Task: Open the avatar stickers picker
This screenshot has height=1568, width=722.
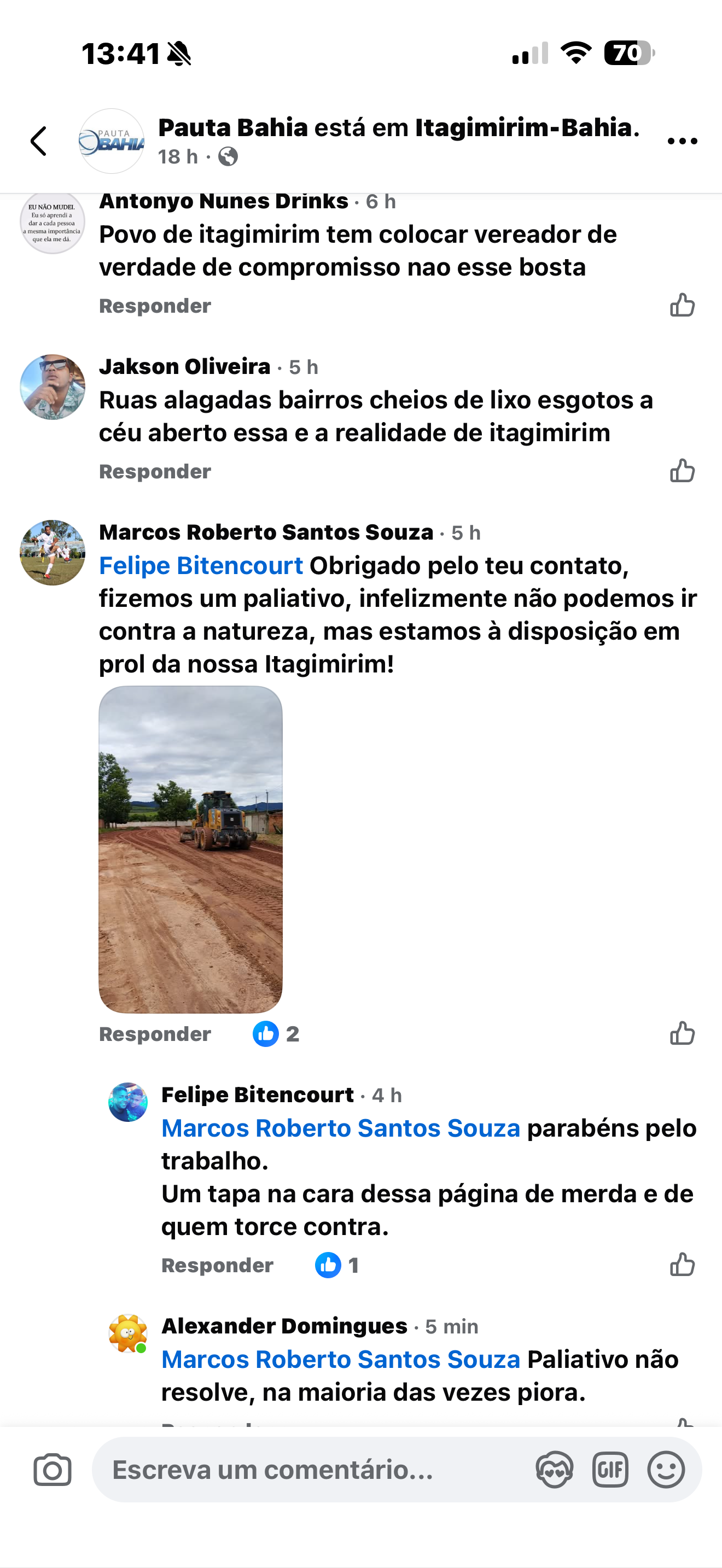Action: [x=554, y=1470]
